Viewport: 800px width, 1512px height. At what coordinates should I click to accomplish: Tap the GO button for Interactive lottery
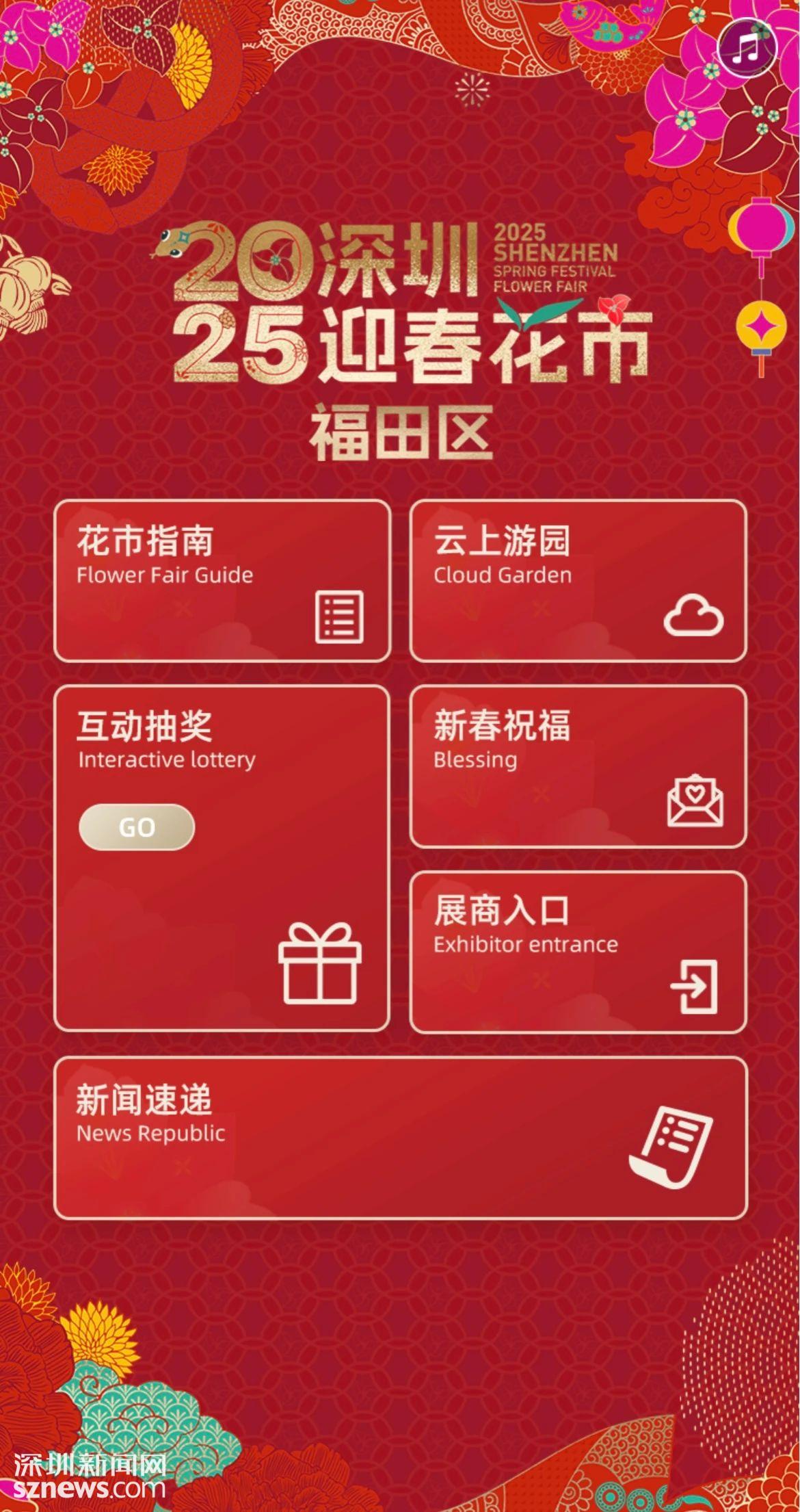point(137,827)
